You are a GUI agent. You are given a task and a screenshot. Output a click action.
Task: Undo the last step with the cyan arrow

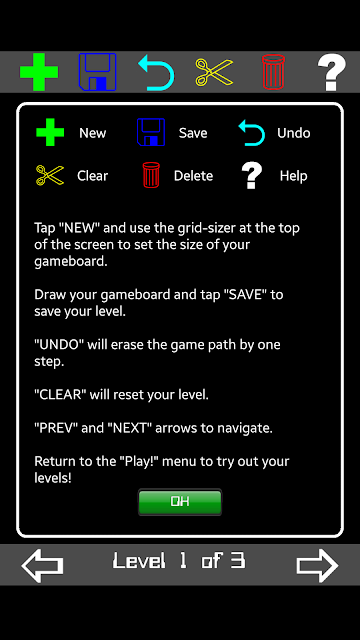[x=156, y=72]
